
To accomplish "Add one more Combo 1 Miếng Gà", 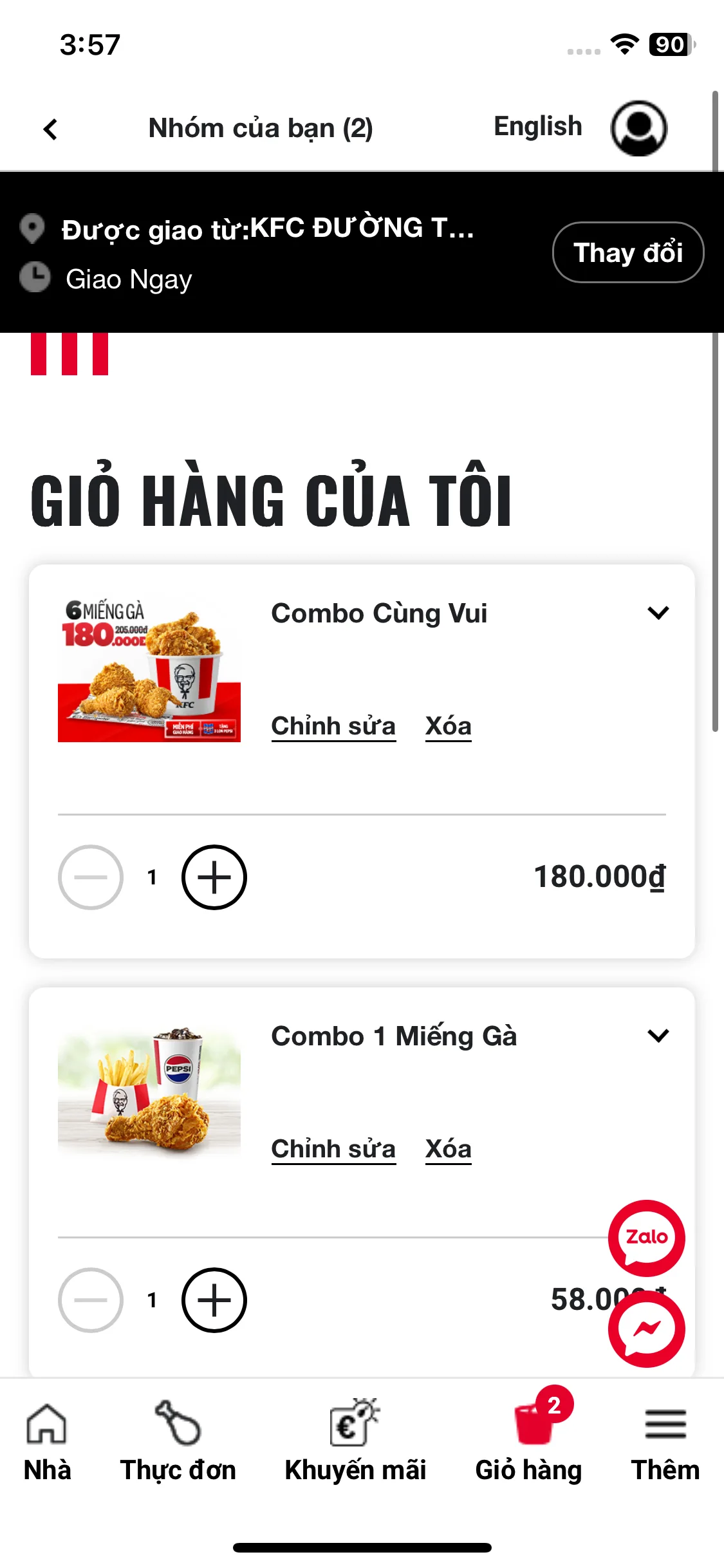I will [x=214, y=1300].
